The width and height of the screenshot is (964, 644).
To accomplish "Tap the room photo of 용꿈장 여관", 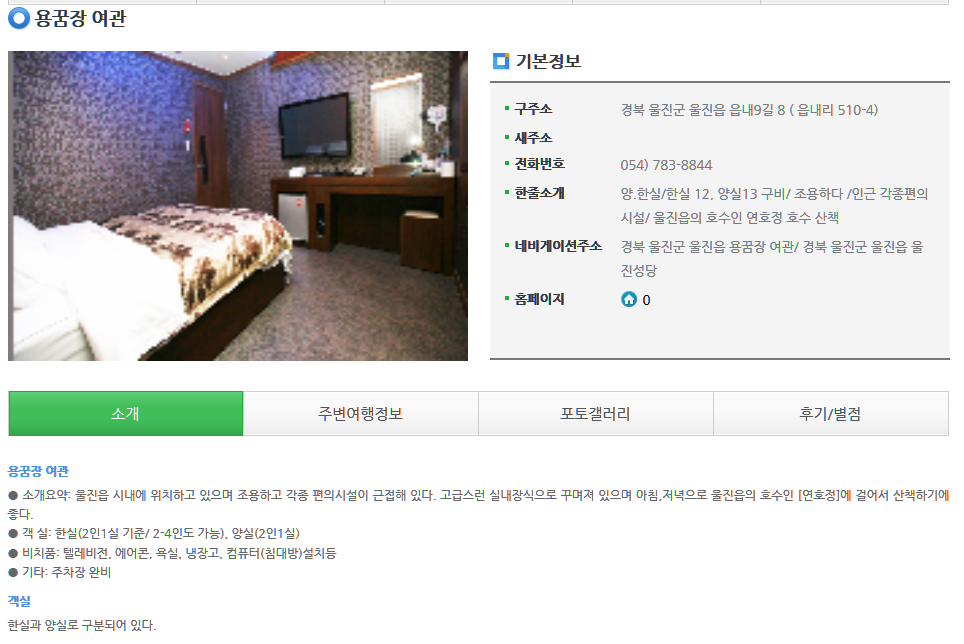I will coord(238,206).
